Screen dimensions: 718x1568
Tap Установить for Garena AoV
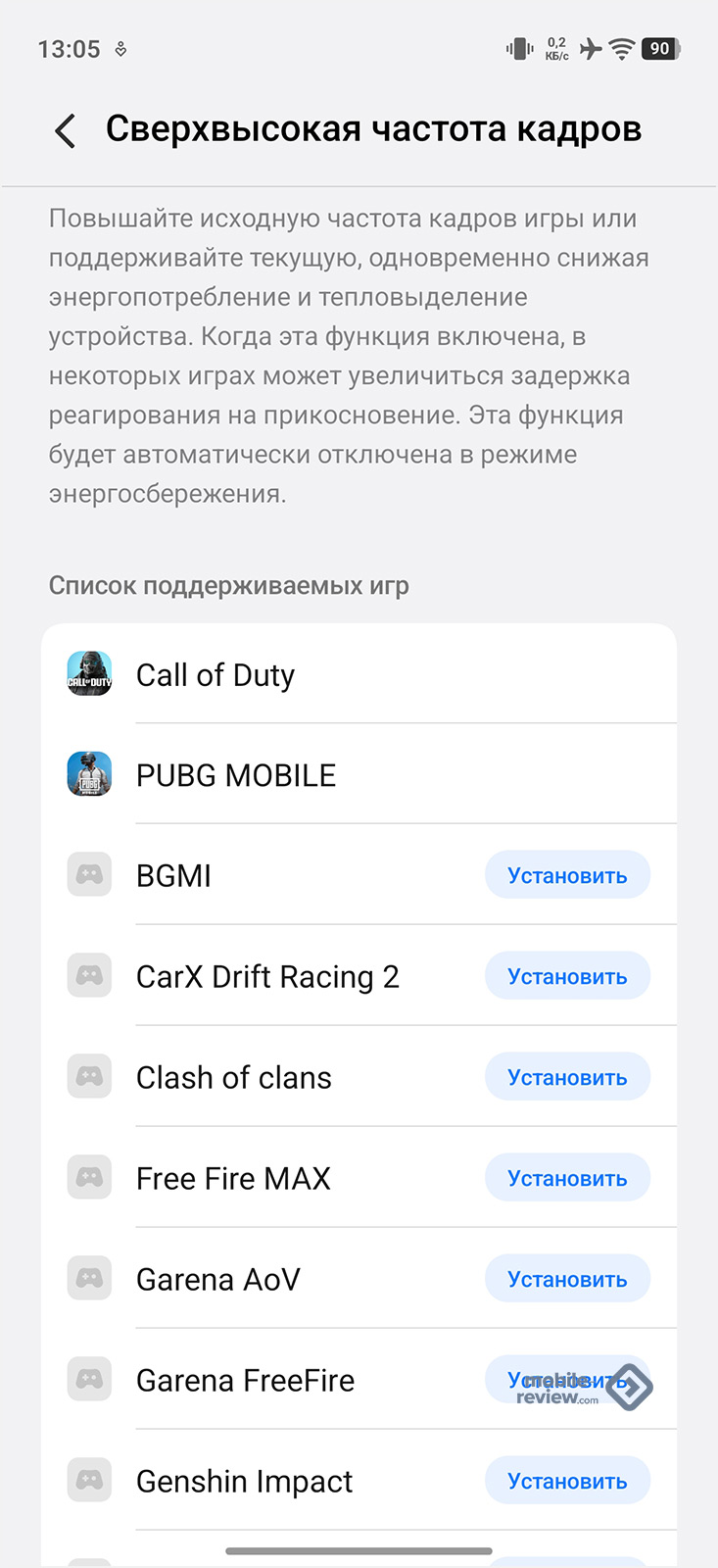(567, 1279)
